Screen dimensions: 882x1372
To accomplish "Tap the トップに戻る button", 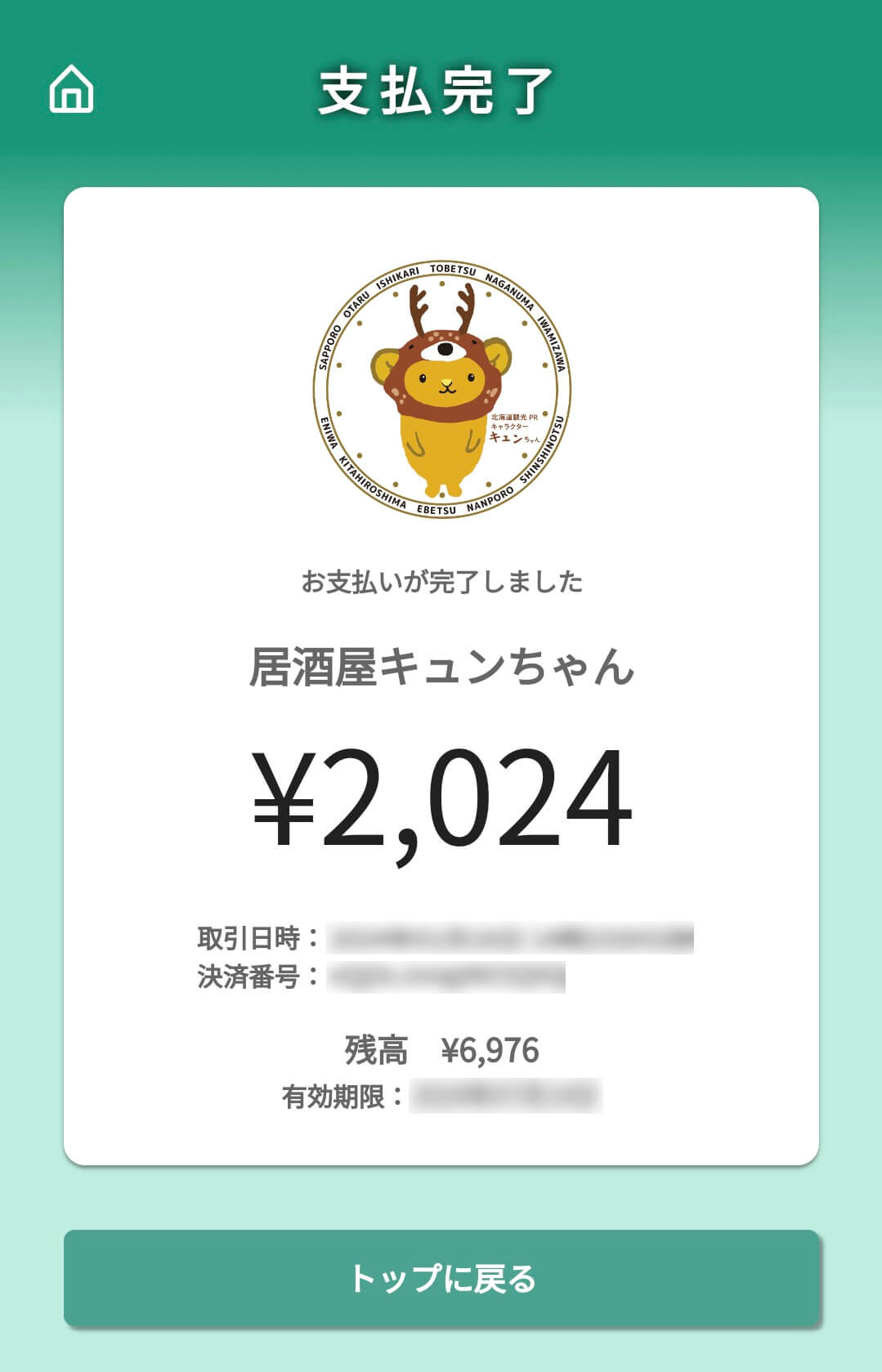I will tap(441, 1278).
